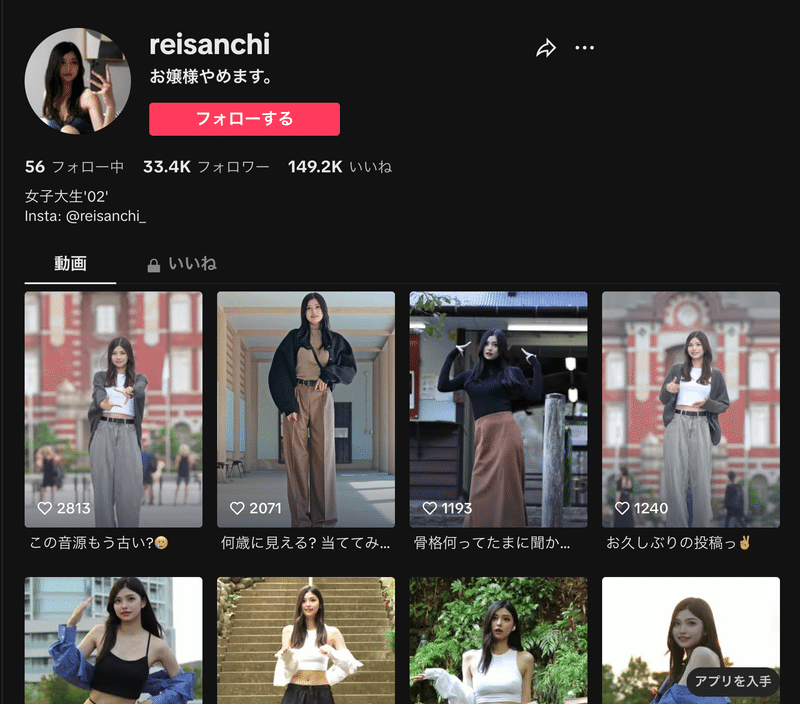800x704 pixels.
Task: Tap the フォローする follow button
Action: click(x=244, y=119)
